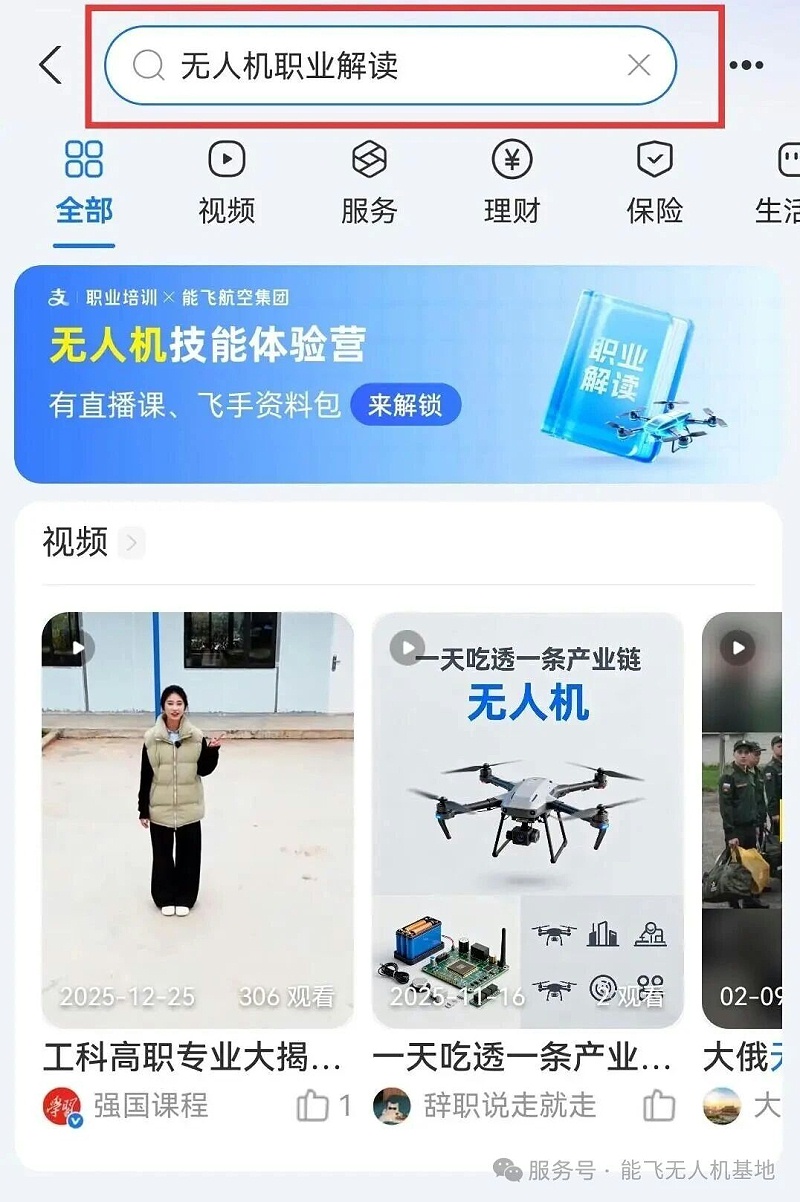Tap the 理财 yen-symbol category icon
The width and height of the screenshot is (800, 1202).
coord(511,160)
